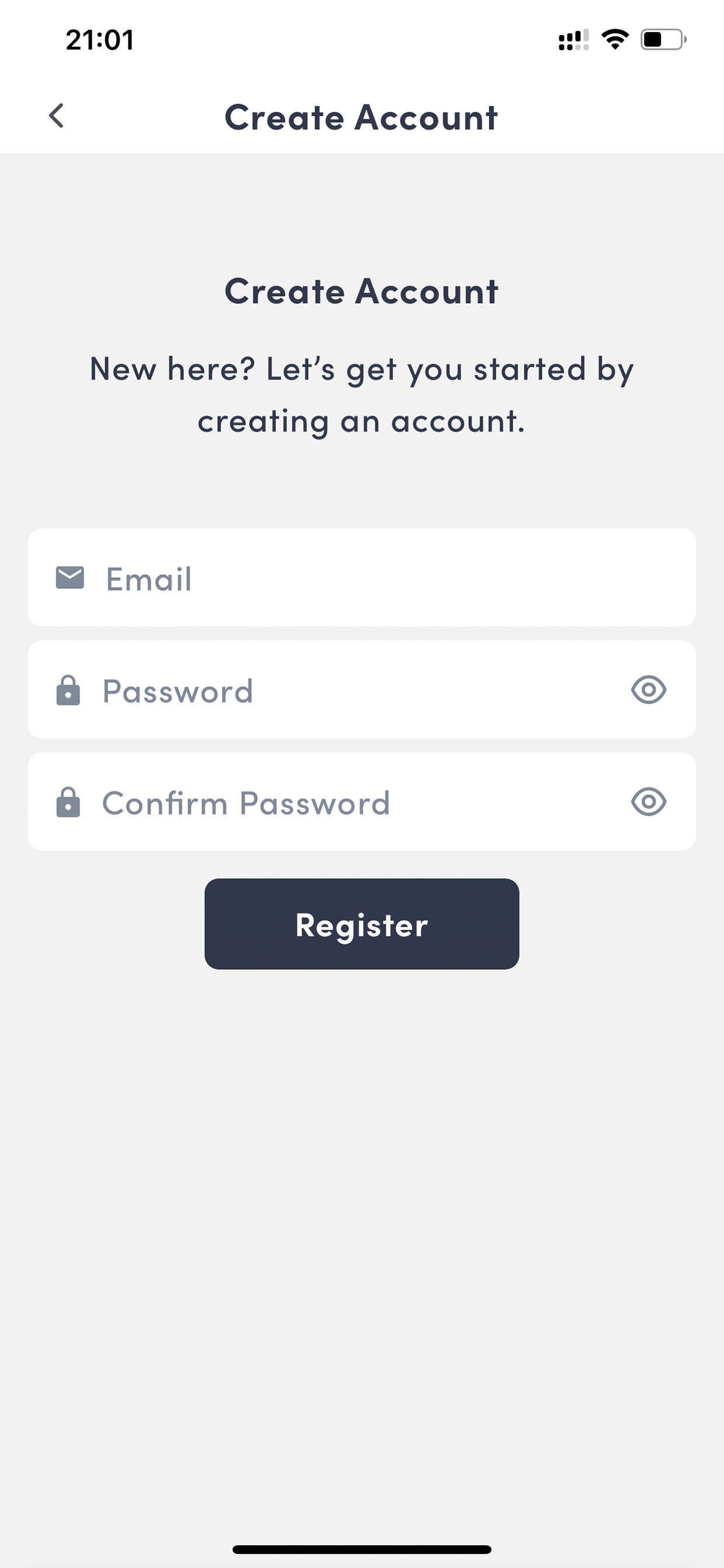This screenshot has height=1568, width=724.
Task: Select the Confirm Password field
Action: point(362,802)
